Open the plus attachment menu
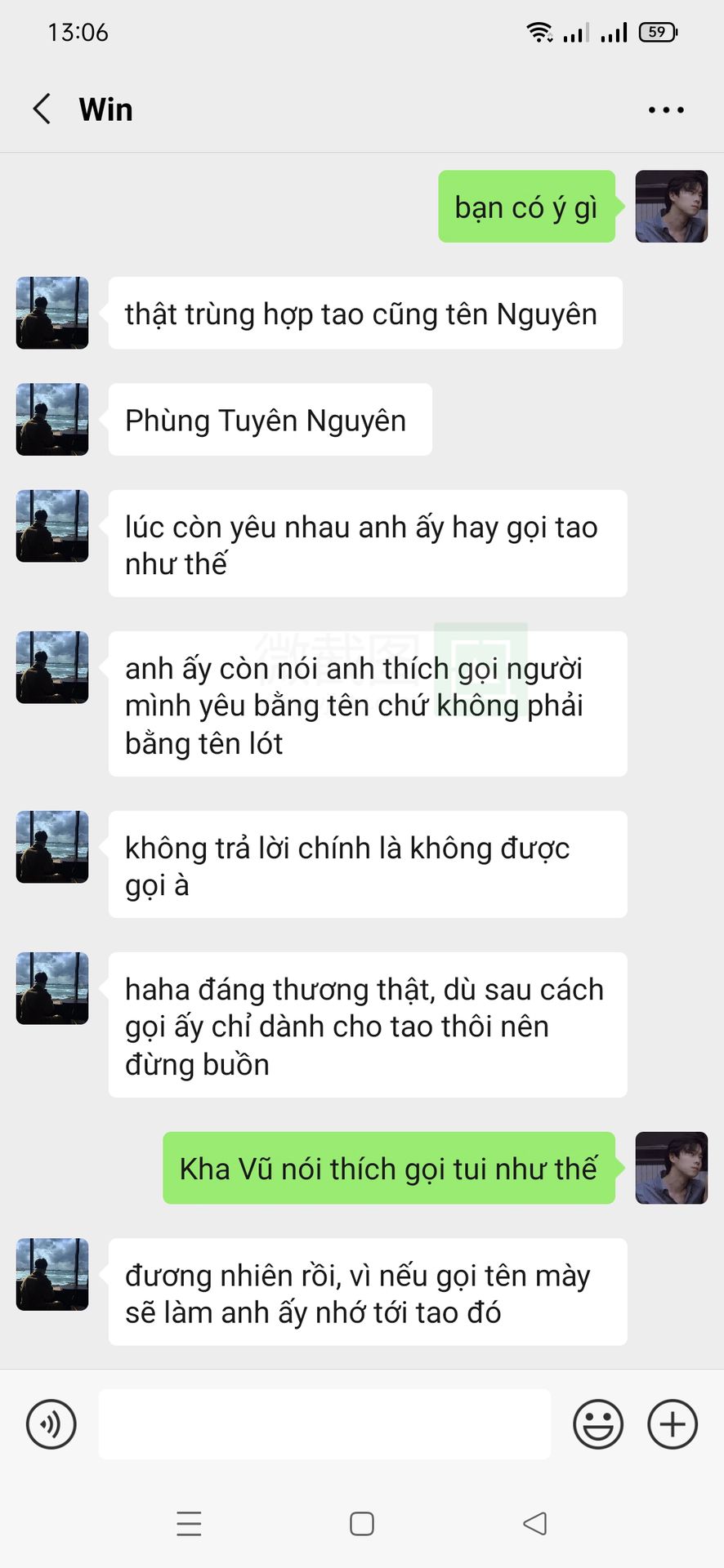 673,1424
